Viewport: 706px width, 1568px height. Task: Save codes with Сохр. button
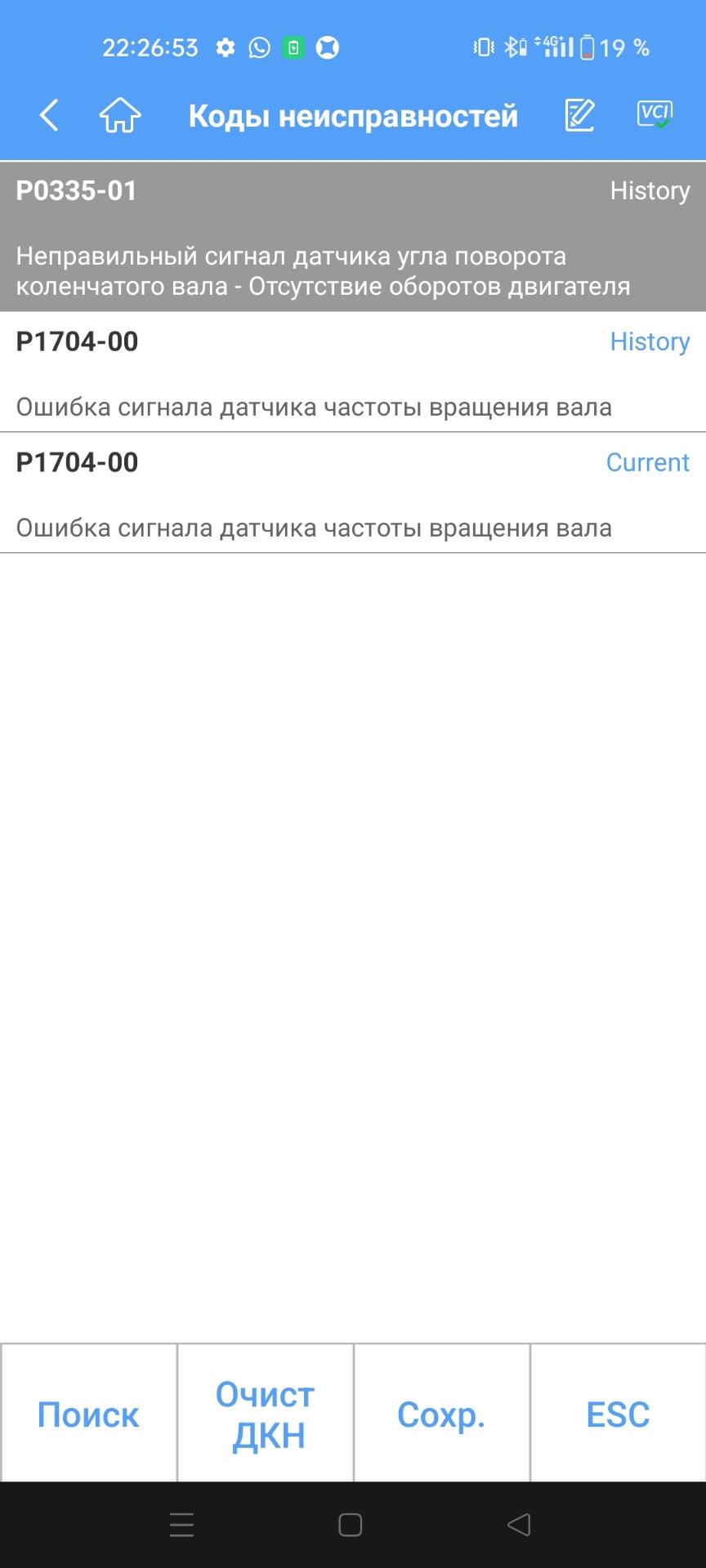tap(441, 1414)
